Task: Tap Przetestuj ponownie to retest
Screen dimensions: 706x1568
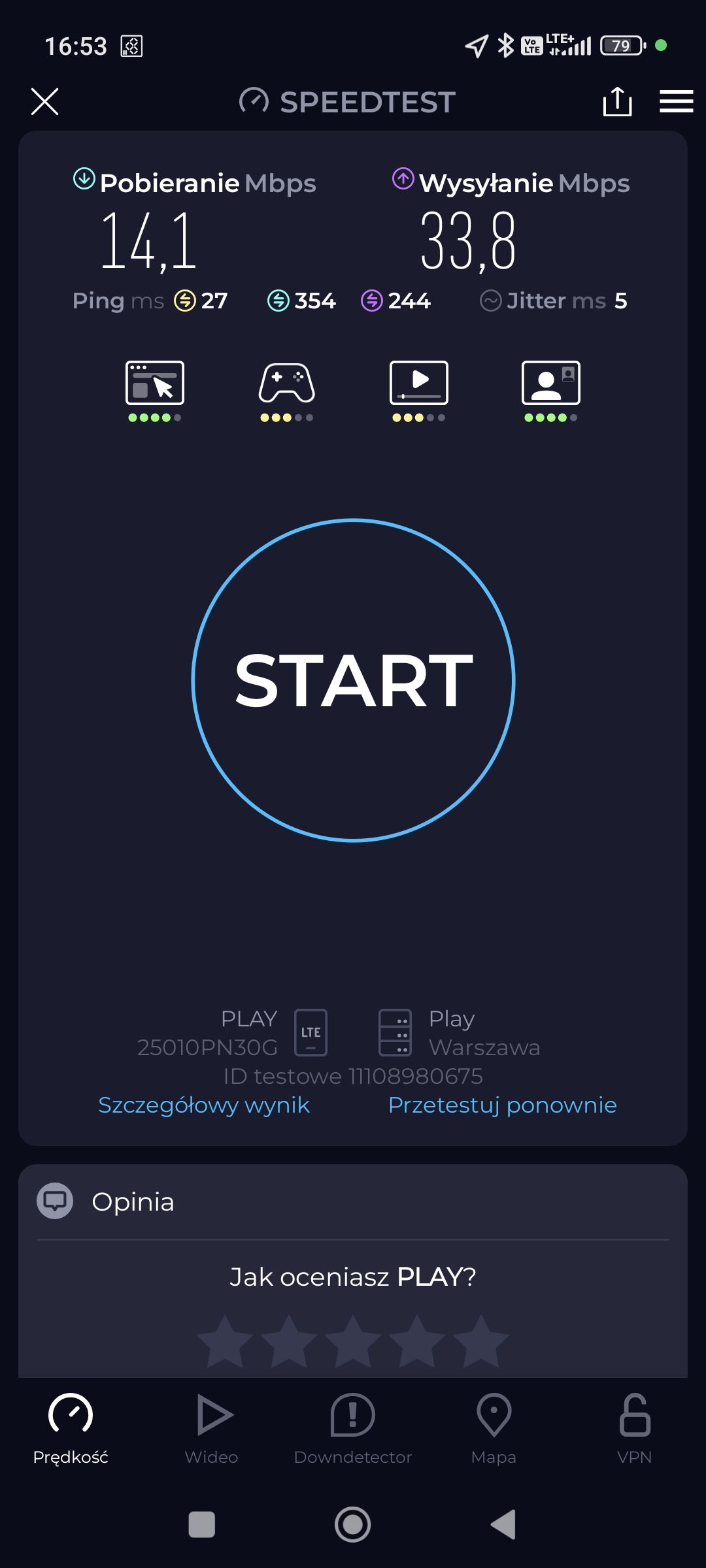Action: 502,1105
